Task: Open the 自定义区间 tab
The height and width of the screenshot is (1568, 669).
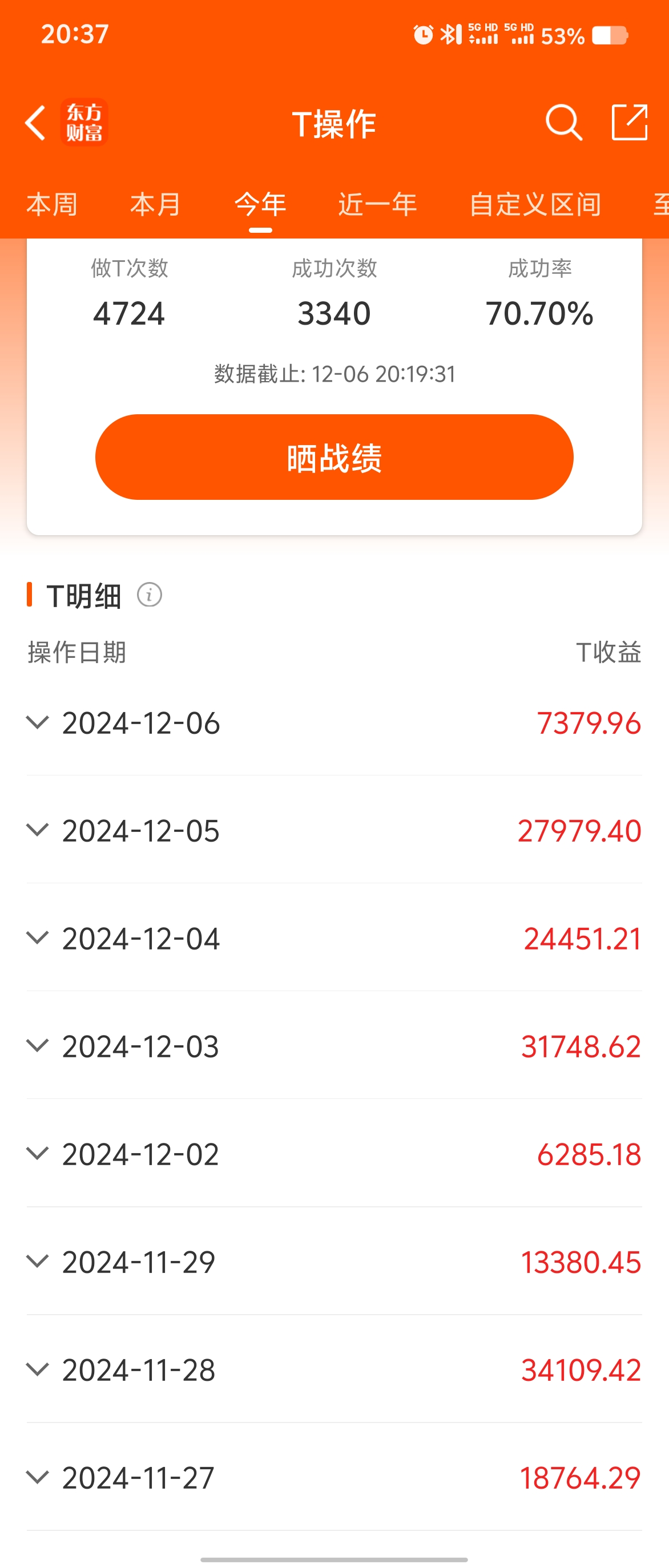Action: [535, 204]
